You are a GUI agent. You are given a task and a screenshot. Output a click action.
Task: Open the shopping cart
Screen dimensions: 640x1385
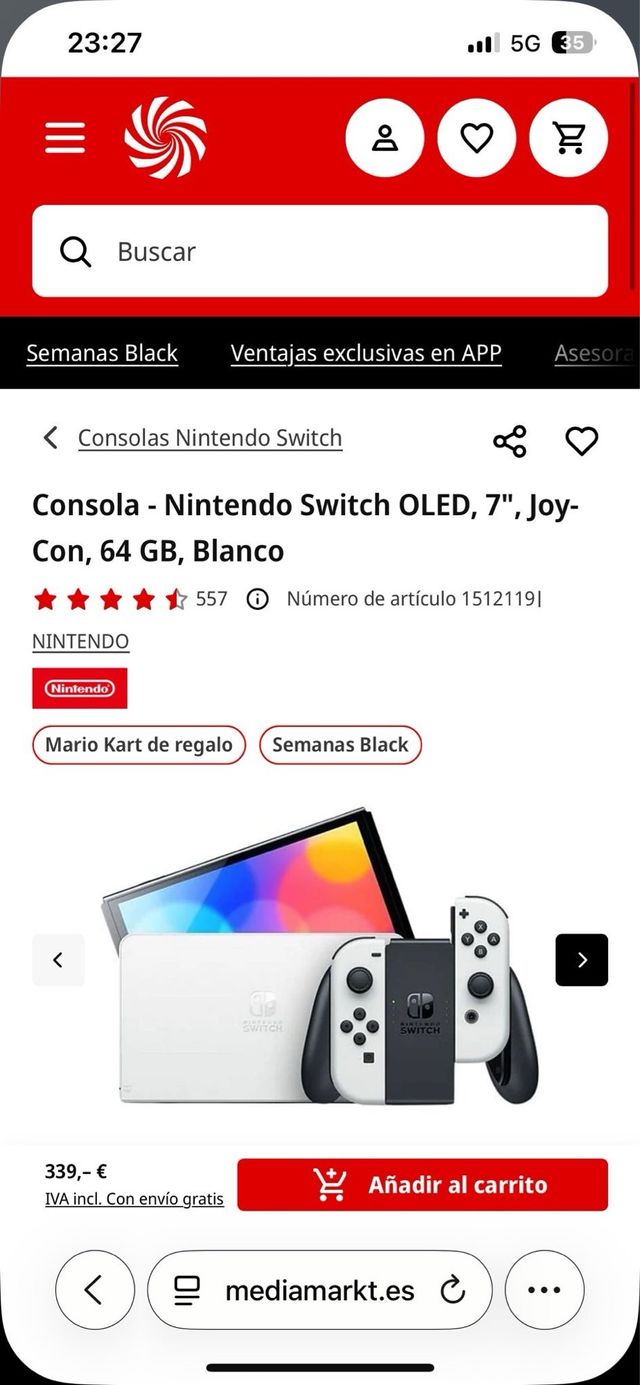click(x=568, y=138)
